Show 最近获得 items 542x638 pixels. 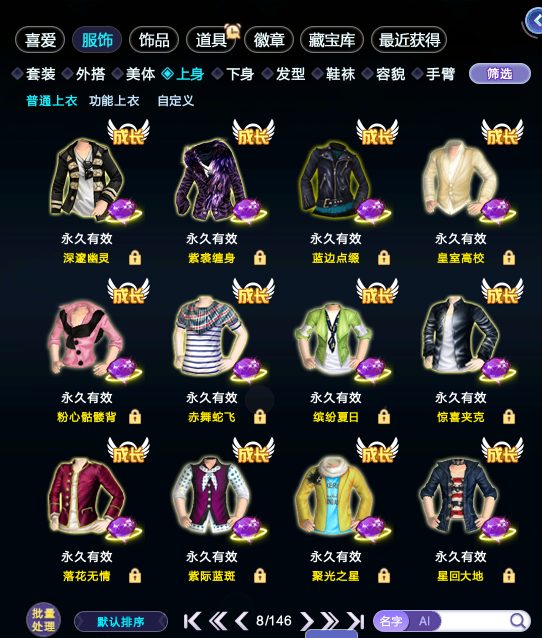(409, 40)
